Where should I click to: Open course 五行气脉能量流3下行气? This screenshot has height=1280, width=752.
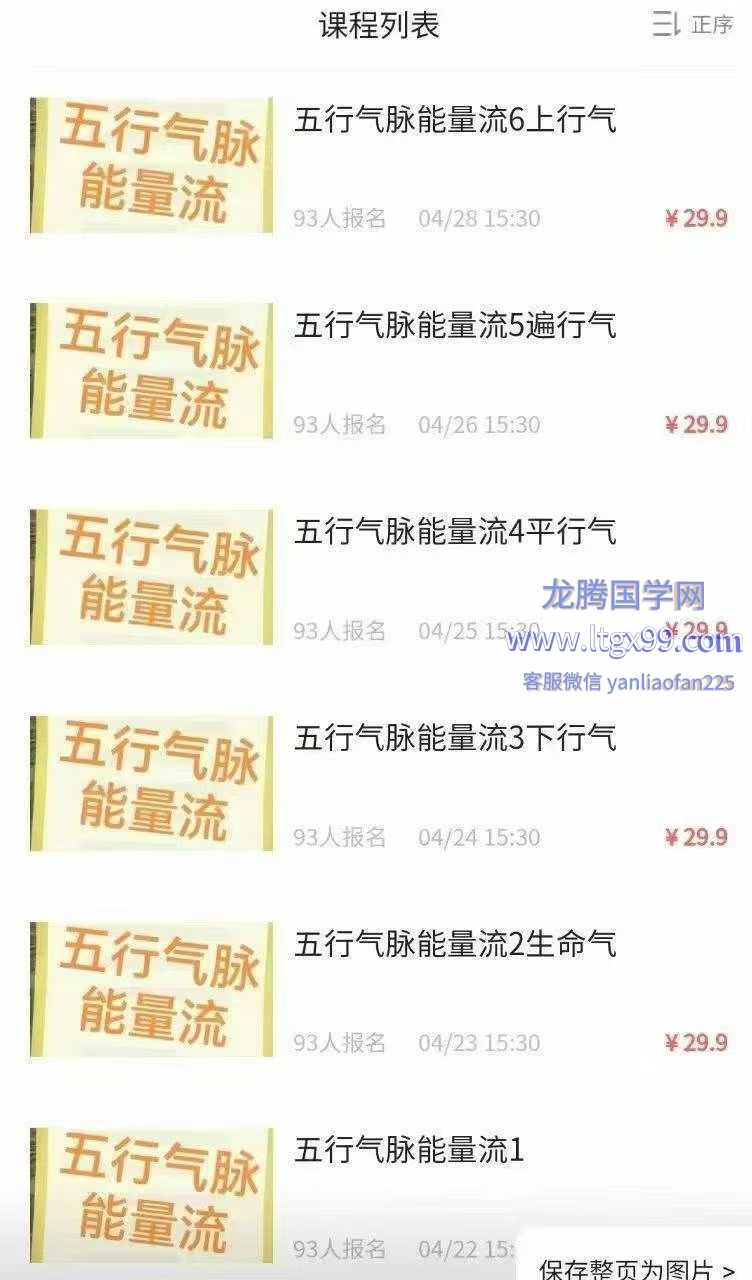click(x=454, y=739)
